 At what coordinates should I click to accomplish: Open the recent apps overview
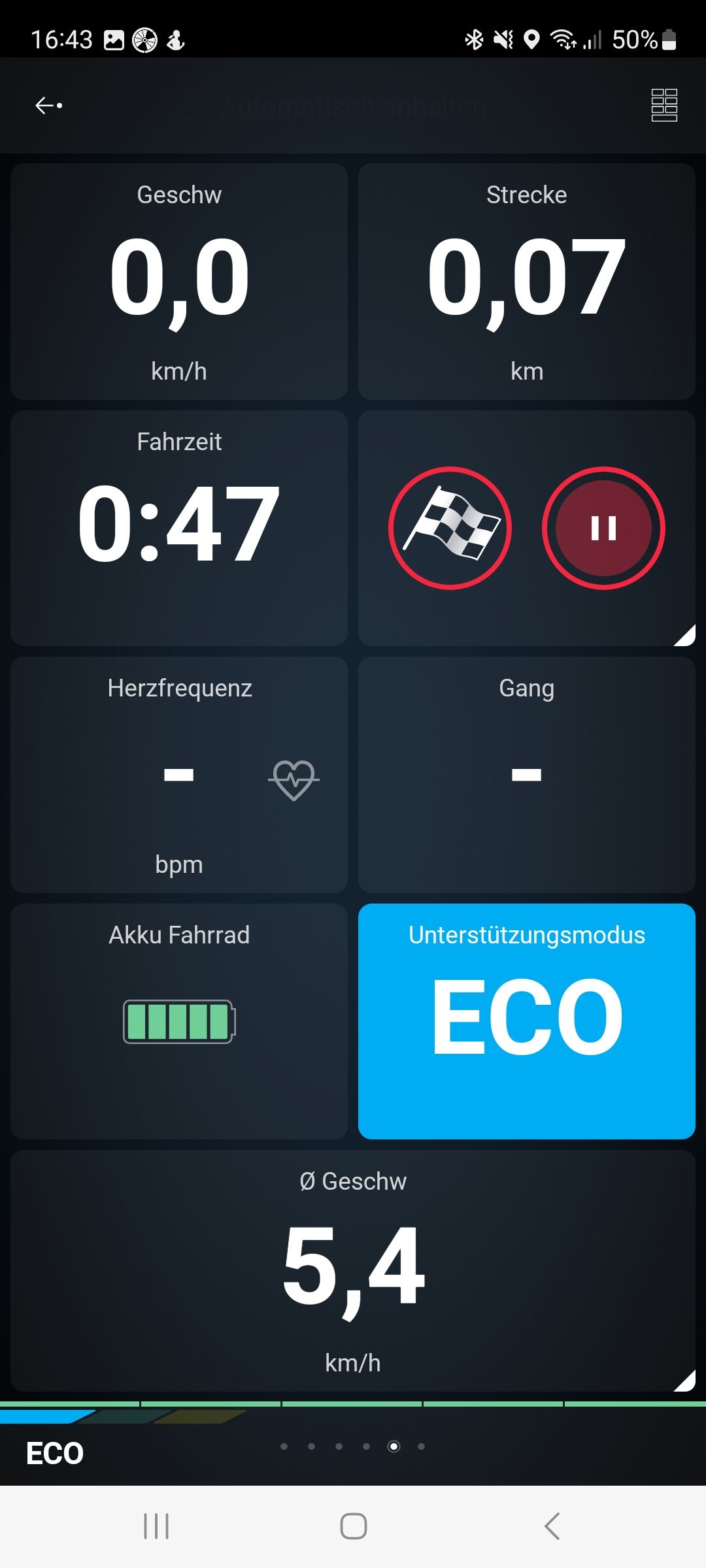click(156, 1526)
